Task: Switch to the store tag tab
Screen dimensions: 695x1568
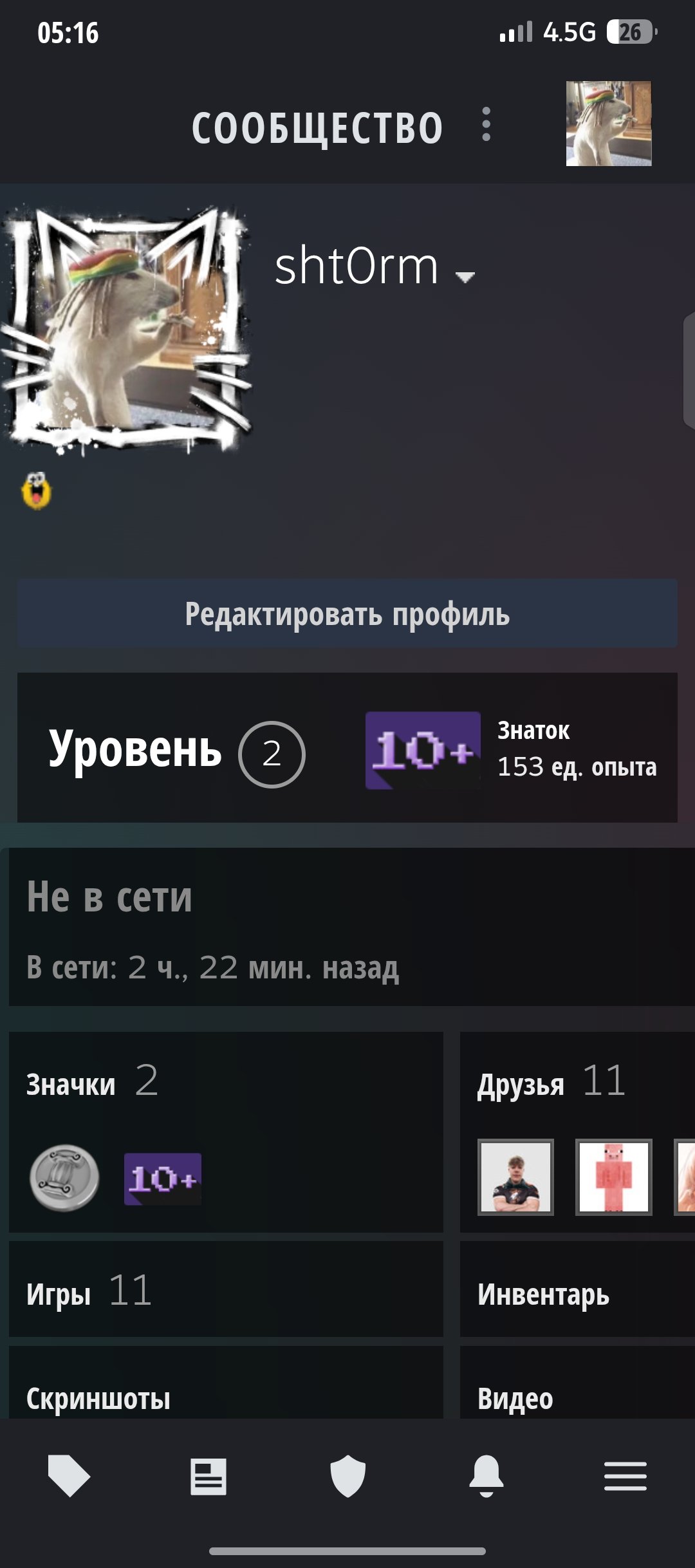Action: pos(69,1477)
